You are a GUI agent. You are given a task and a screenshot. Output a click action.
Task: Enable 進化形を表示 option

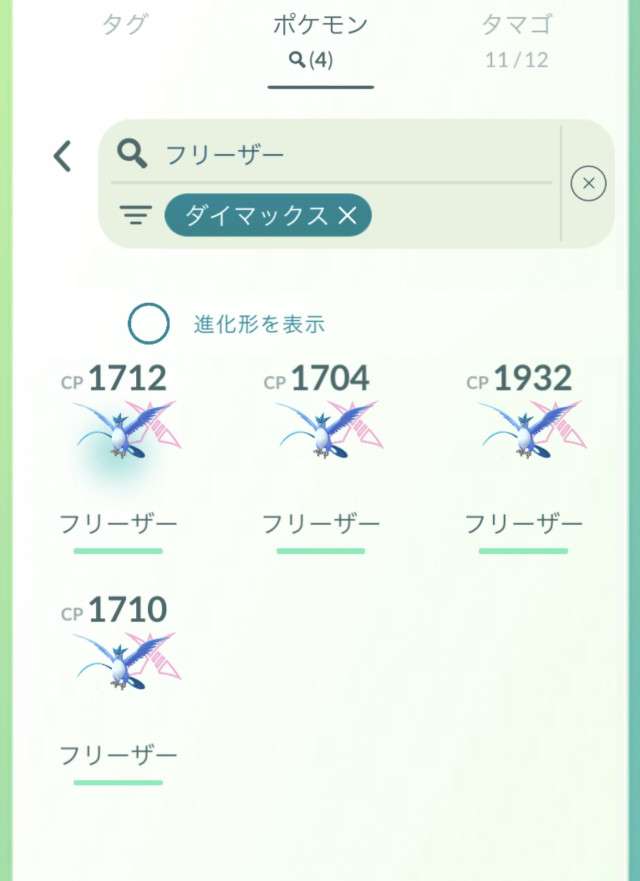coord(149,323)
